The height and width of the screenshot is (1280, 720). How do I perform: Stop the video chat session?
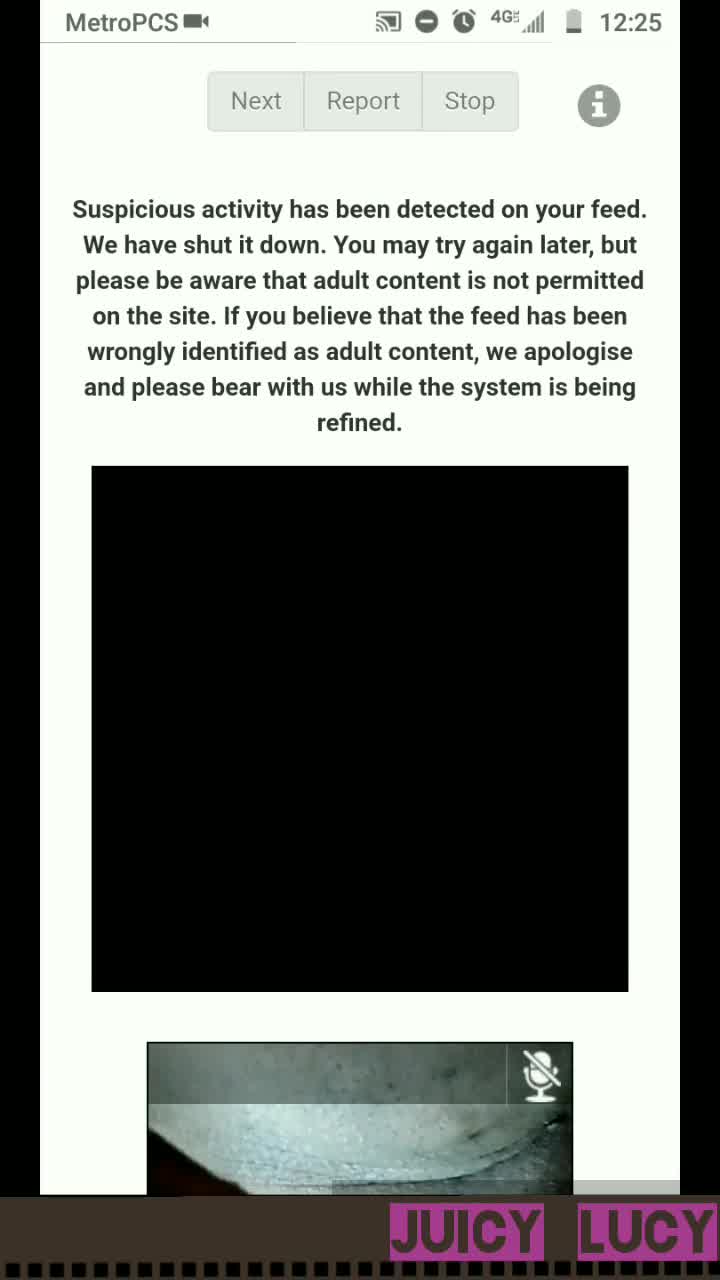469,101
